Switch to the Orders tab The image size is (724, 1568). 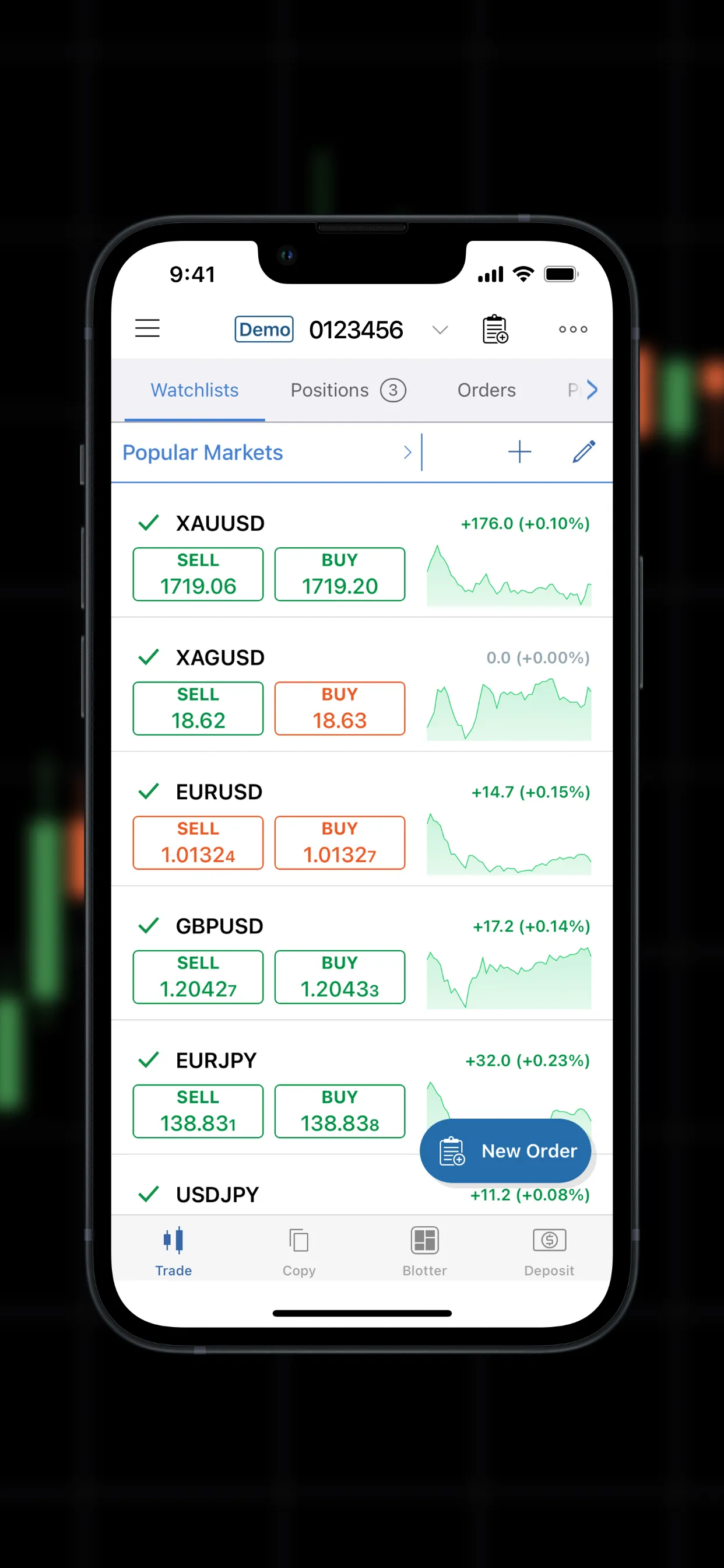pos(486,390)
